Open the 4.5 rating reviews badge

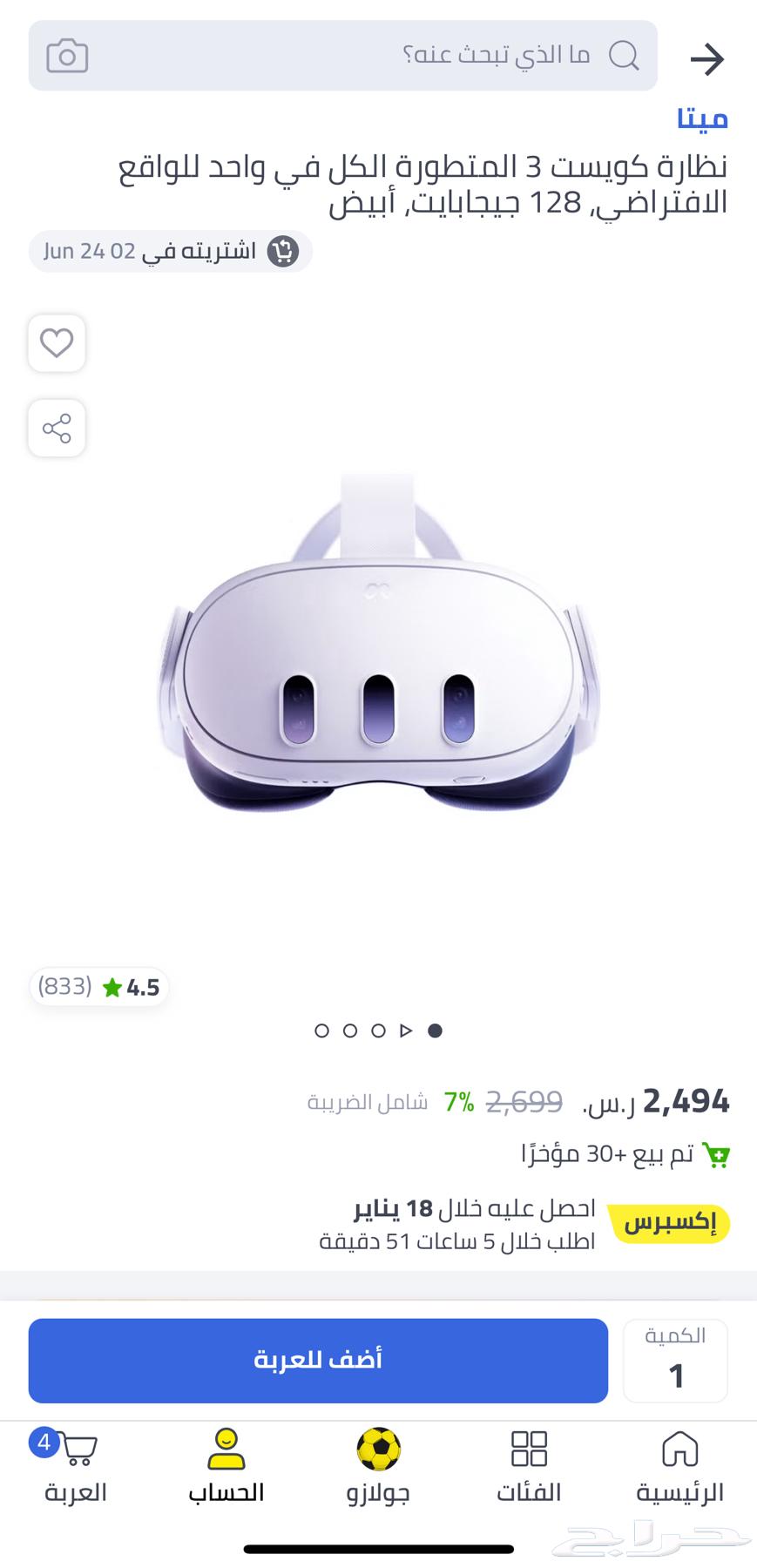pos(99,987)
